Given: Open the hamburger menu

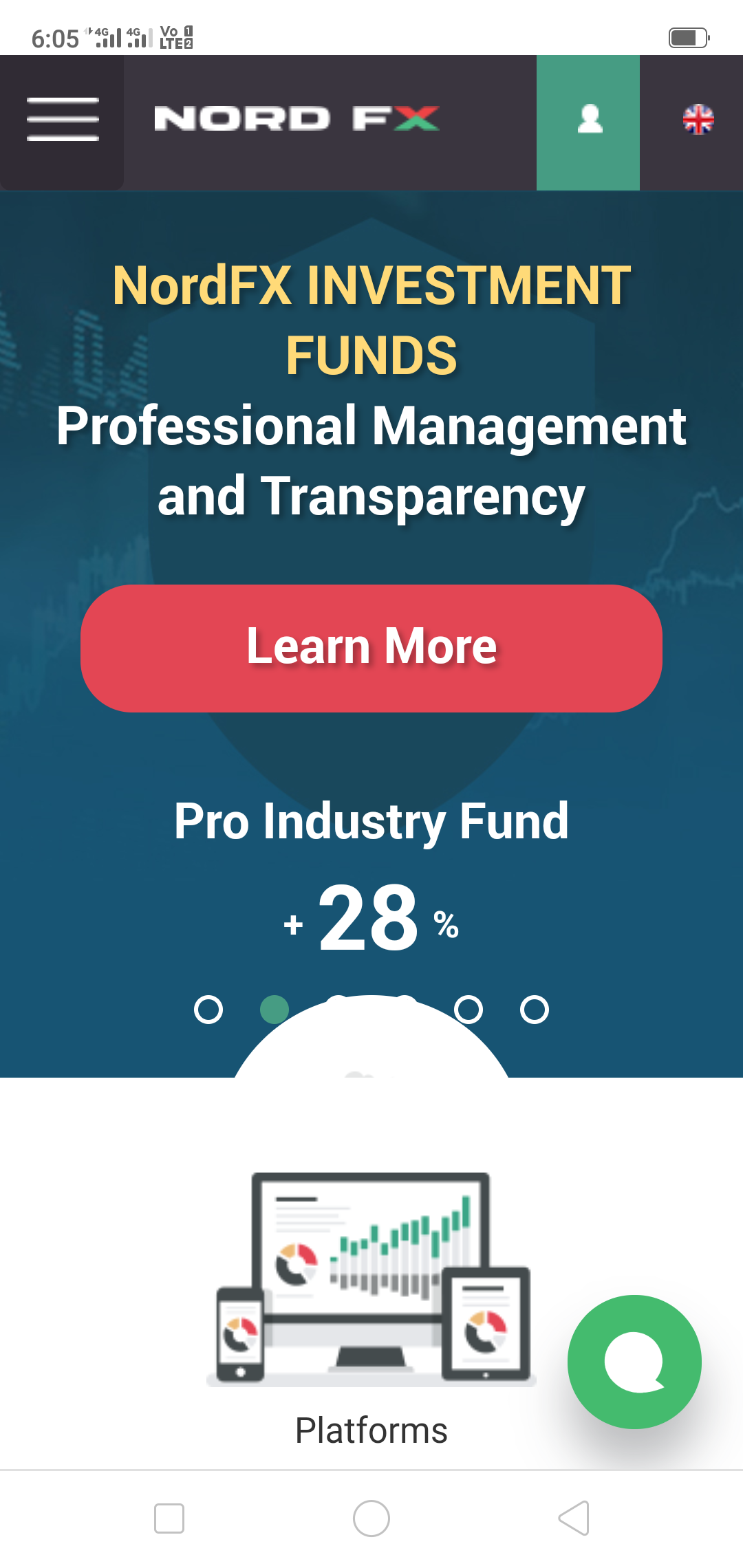Looking at the screenshot, I should click(x=62, y=121).
